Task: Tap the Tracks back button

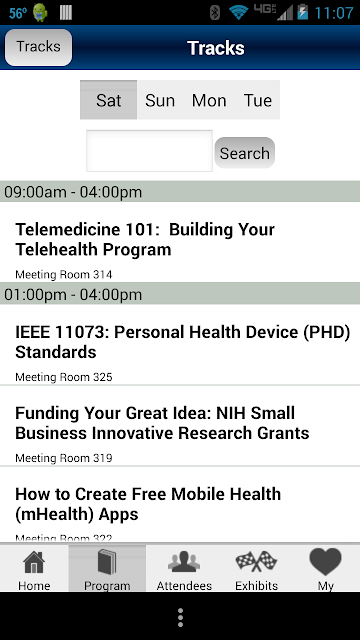Action: tap(38, 47)
